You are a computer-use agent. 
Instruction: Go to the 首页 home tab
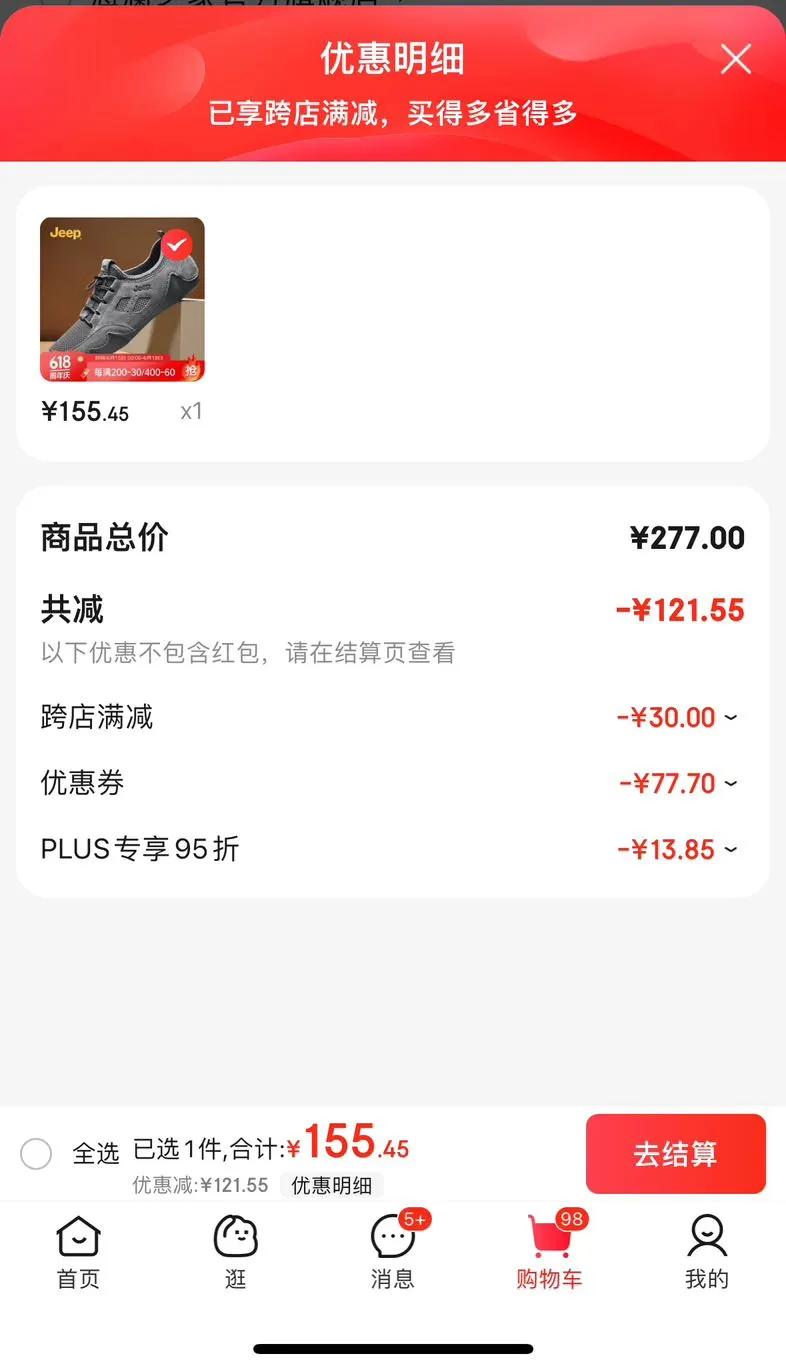(x=78, y=1252)
